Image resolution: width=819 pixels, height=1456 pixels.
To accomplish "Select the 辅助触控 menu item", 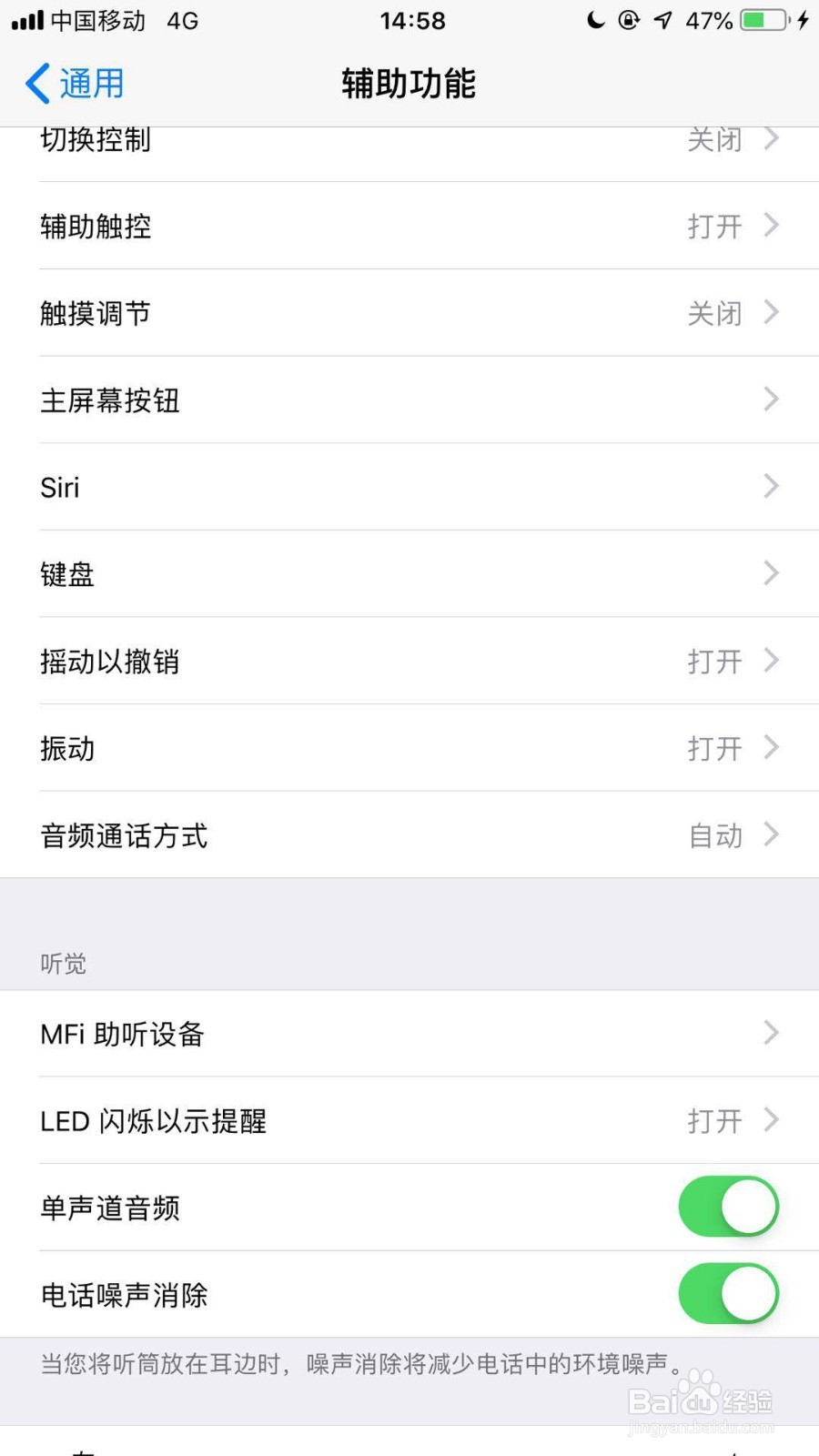I will click(96, 227).
